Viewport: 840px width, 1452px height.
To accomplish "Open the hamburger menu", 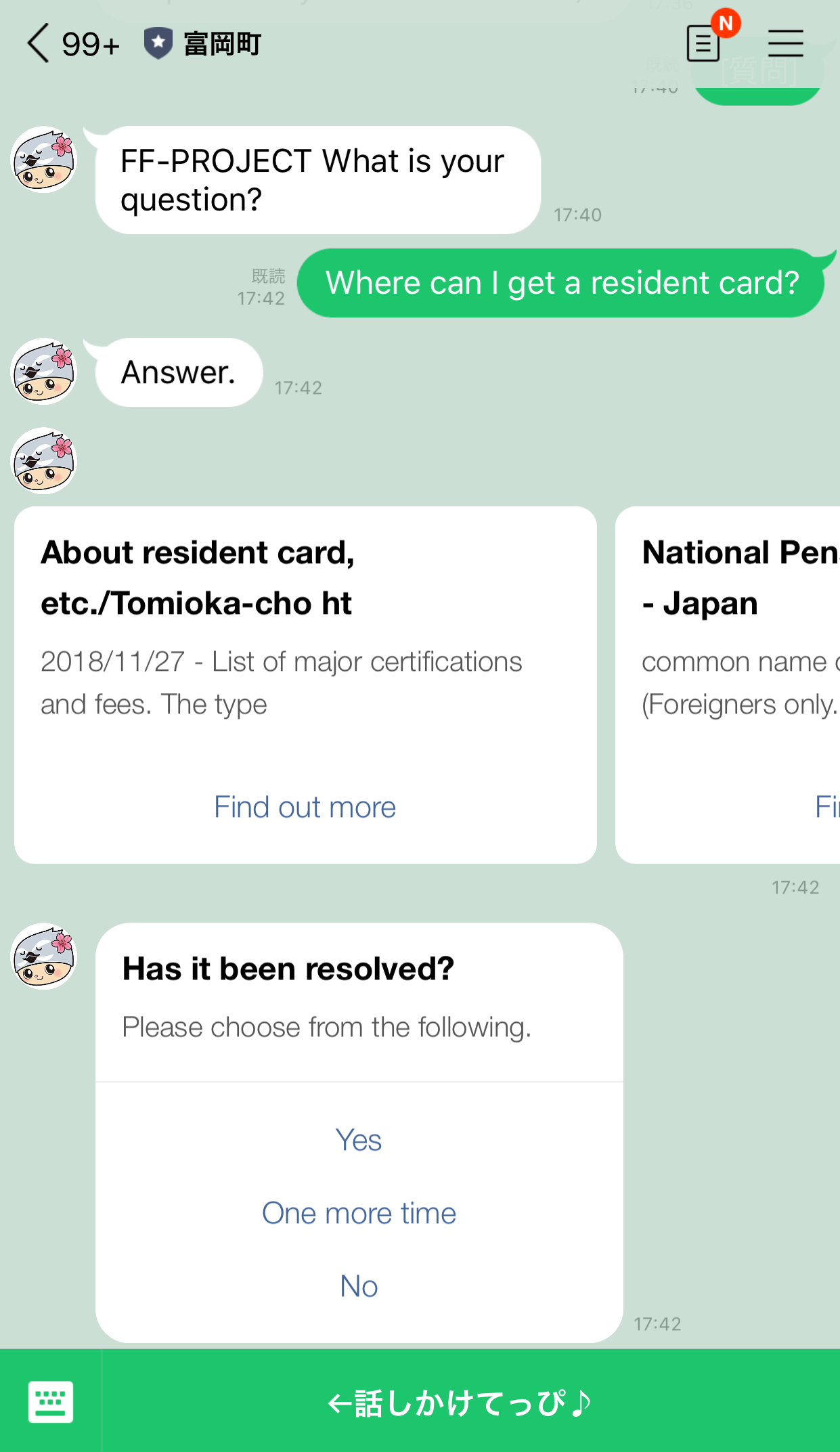I will coord(785,43).
